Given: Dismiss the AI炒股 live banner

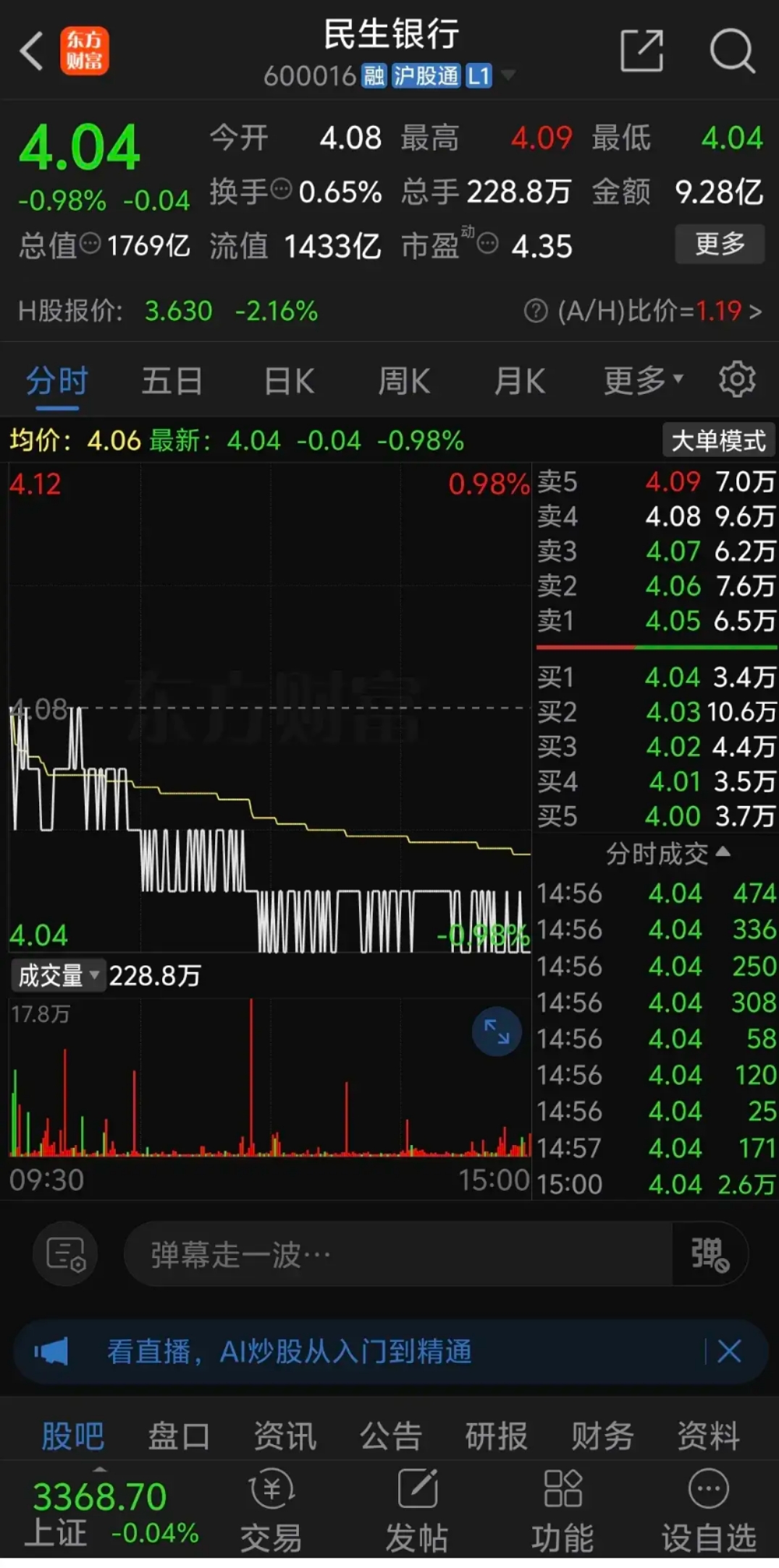Looking at the screenshot, I should [729, 1351].
